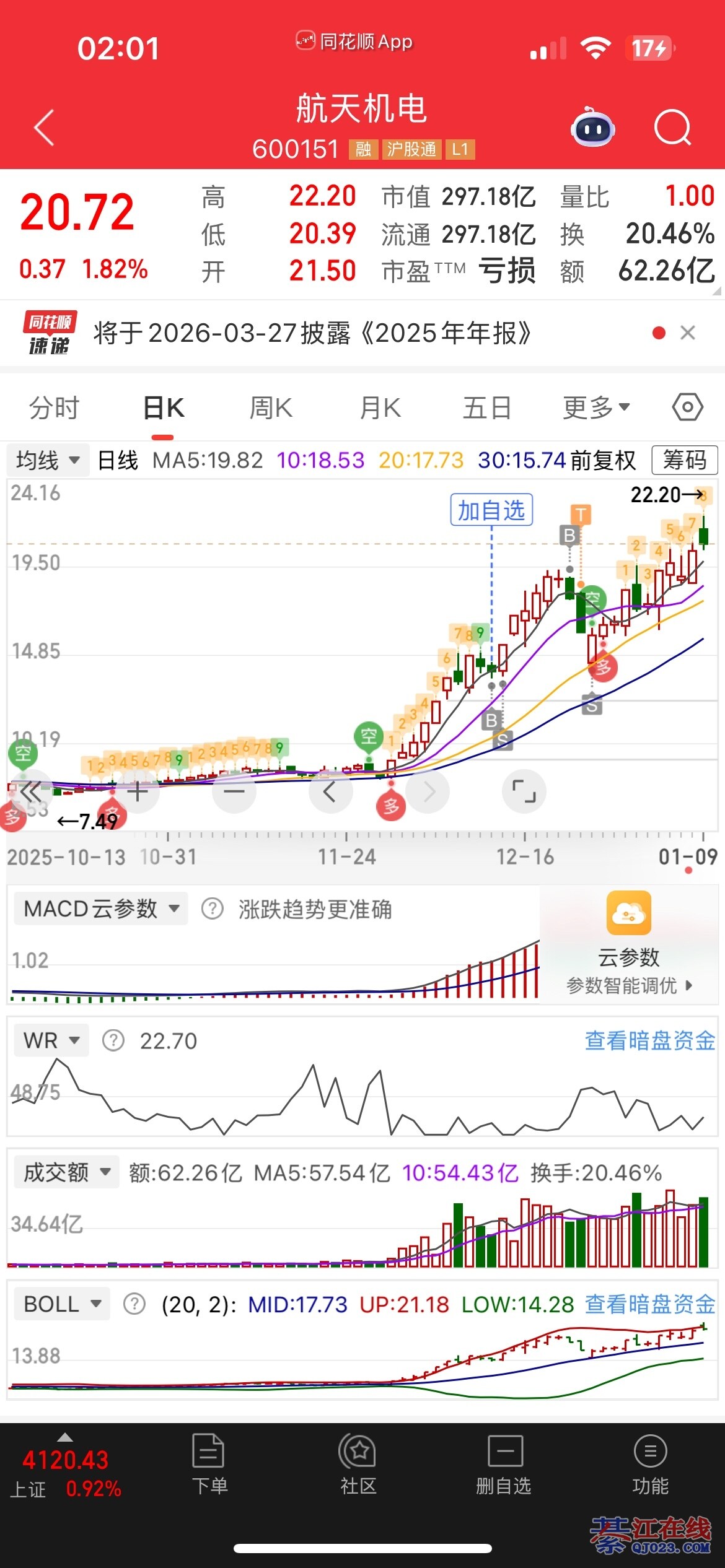Image resolution: width=725 pixels, height=1568 pixels.
Task: Open the 社区 community
Action: [x=358, y=1465]
